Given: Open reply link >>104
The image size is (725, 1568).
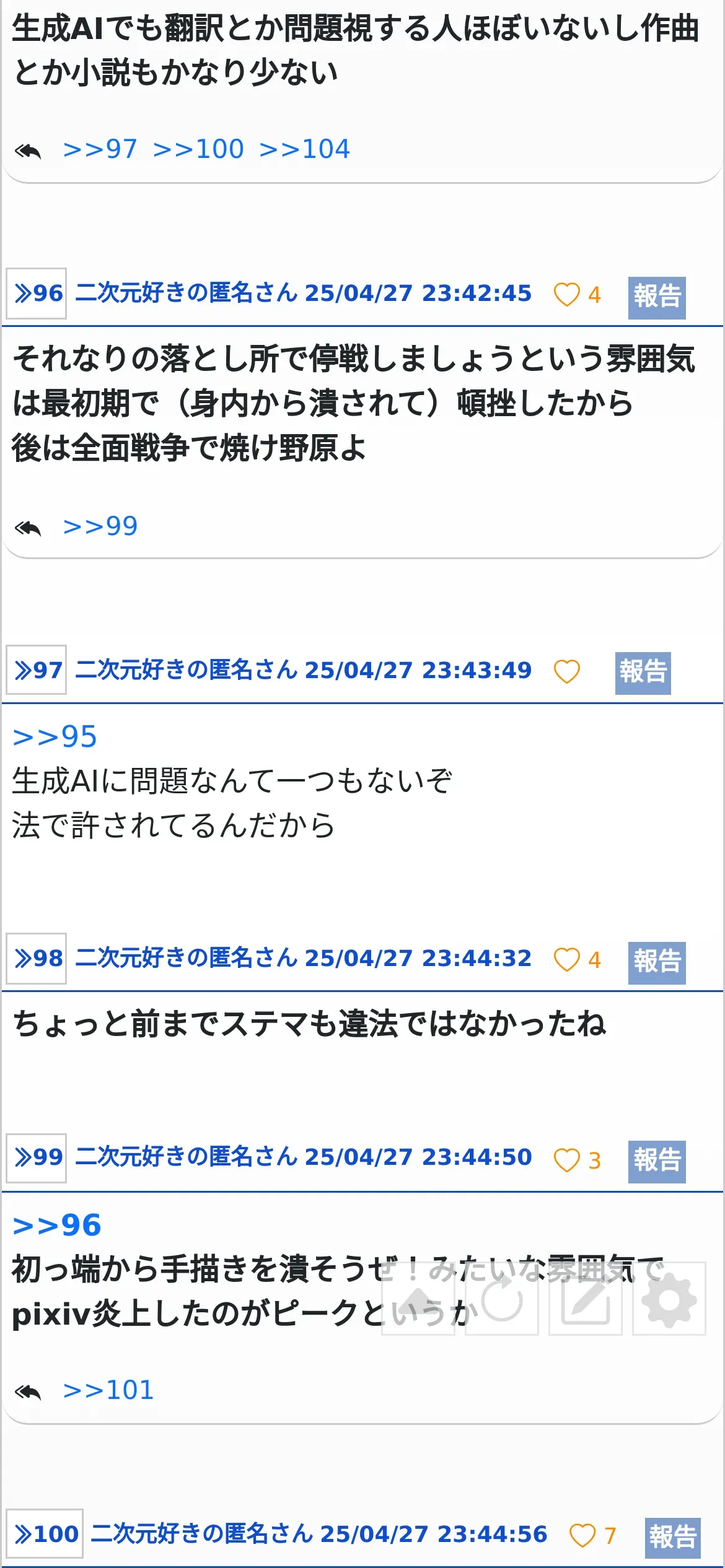Looking at the screenshot, I should pyautogui.click(x=305, y=149).
